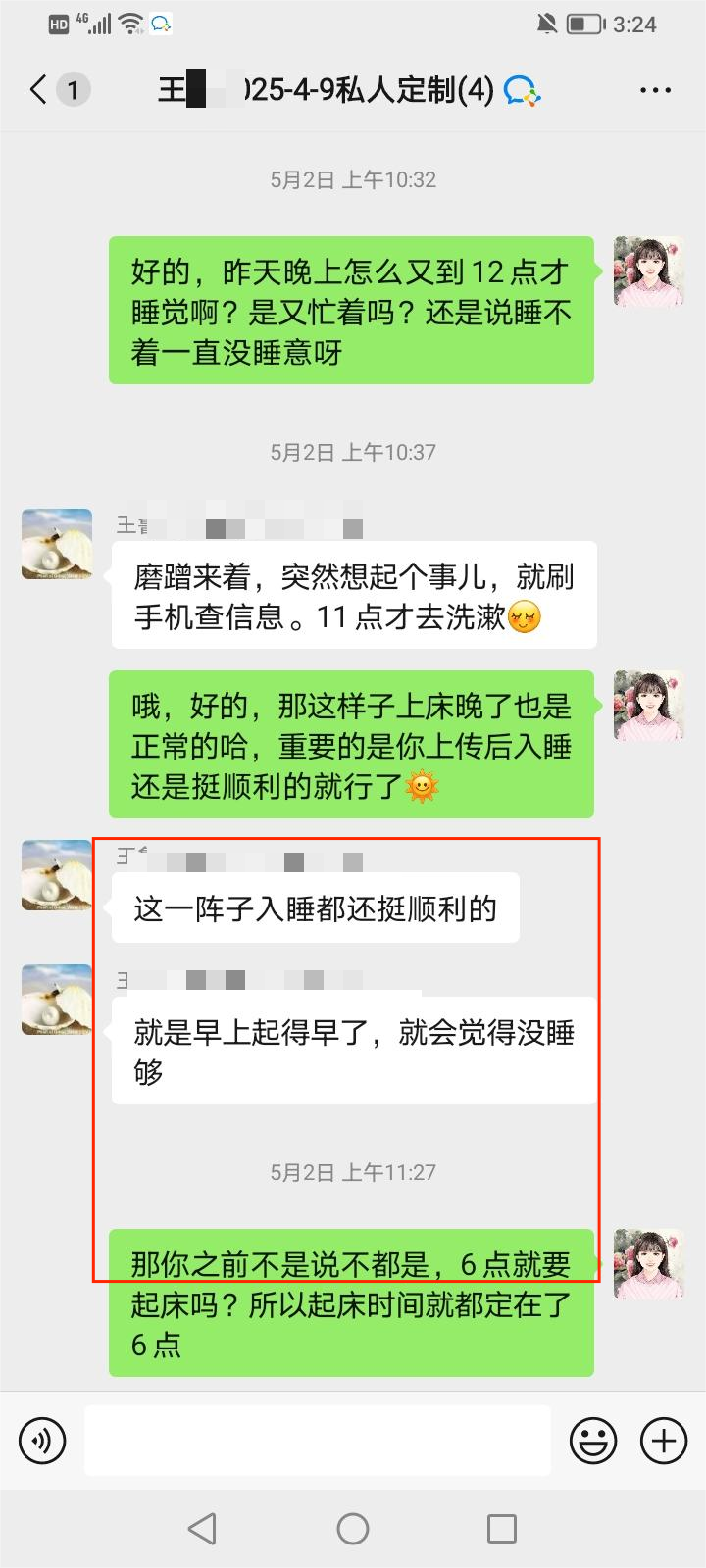Open the group chat overflow menu
706x1568 pixels.
pos(655,90)
